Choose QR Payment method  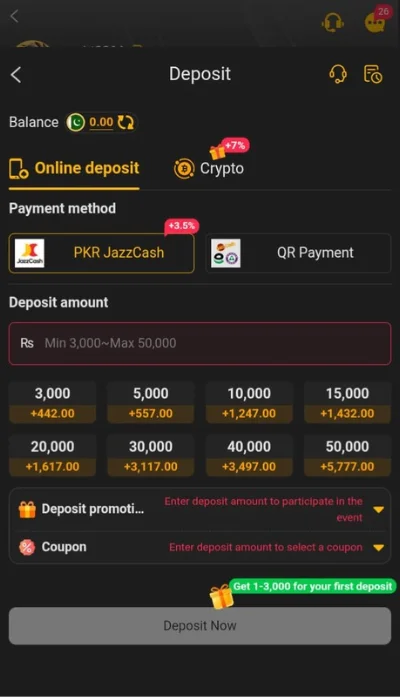(x=298, y=253)
